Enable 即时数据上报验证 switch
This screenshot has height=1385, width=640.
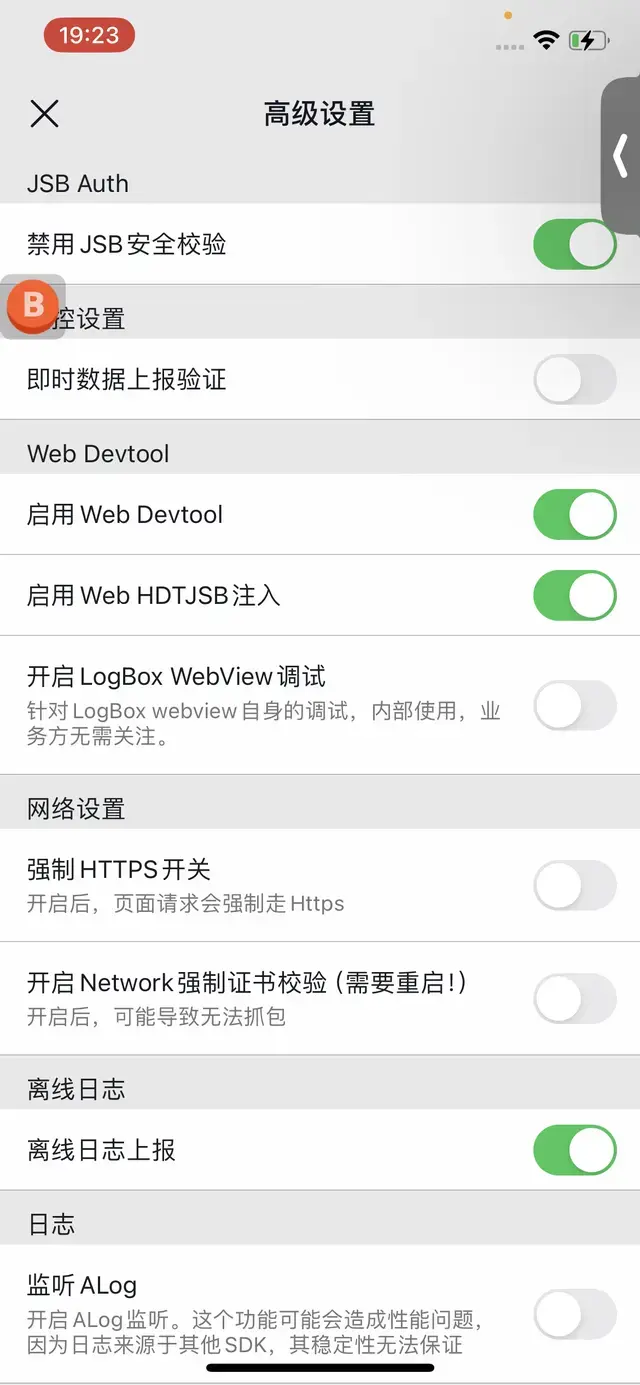[575, 380]
